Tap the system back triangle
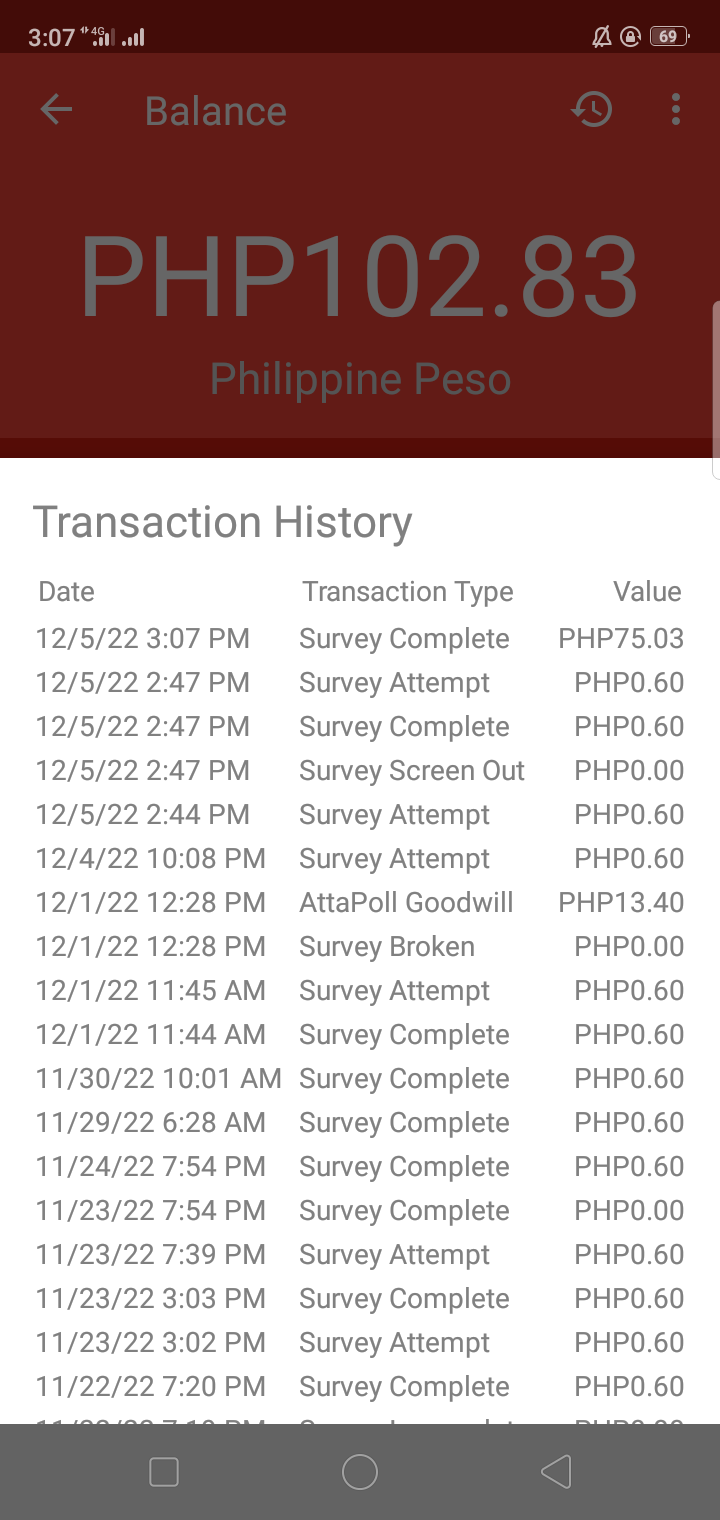This screenshot has height=1520, width=720. 555,1472
